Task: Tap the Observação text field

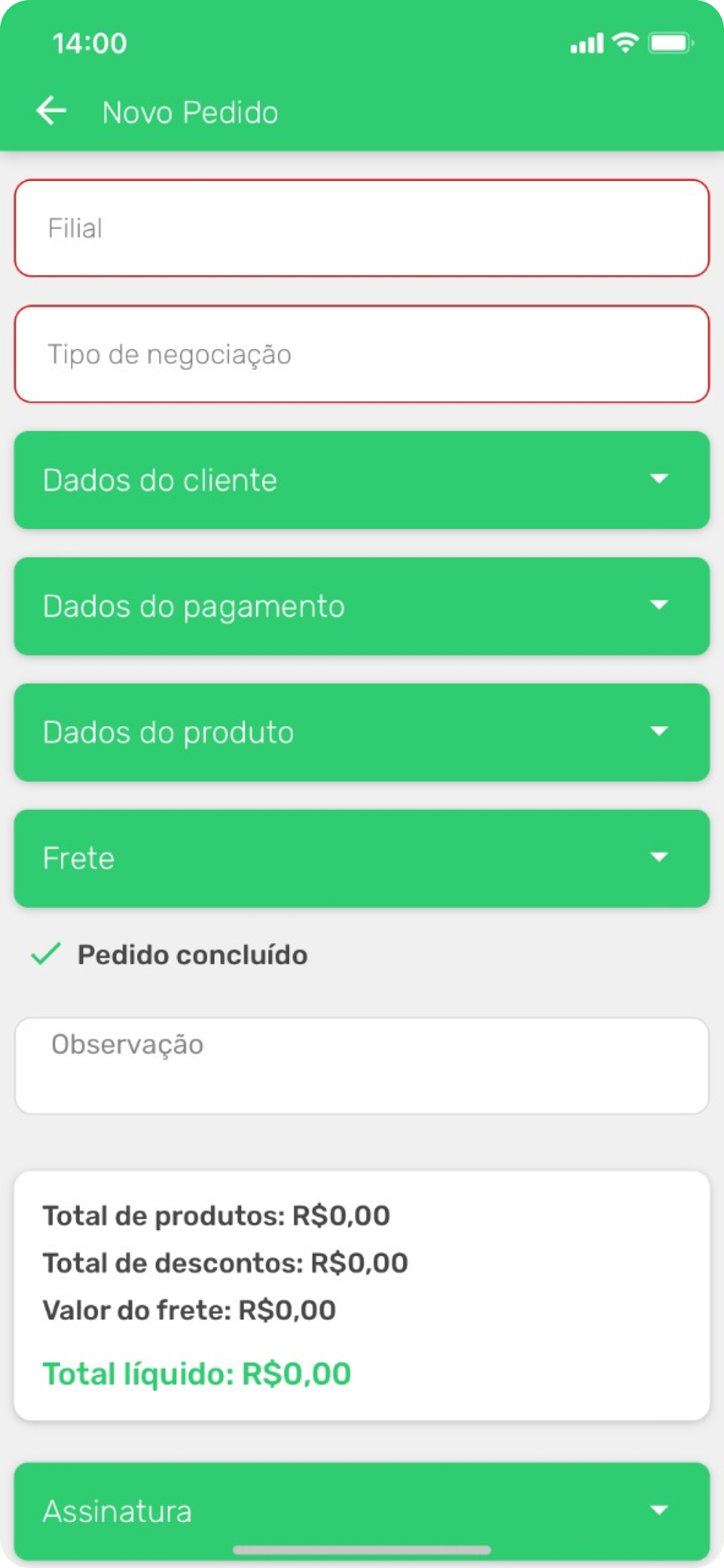Action: pyautogui.click(x=362, y=1065)
